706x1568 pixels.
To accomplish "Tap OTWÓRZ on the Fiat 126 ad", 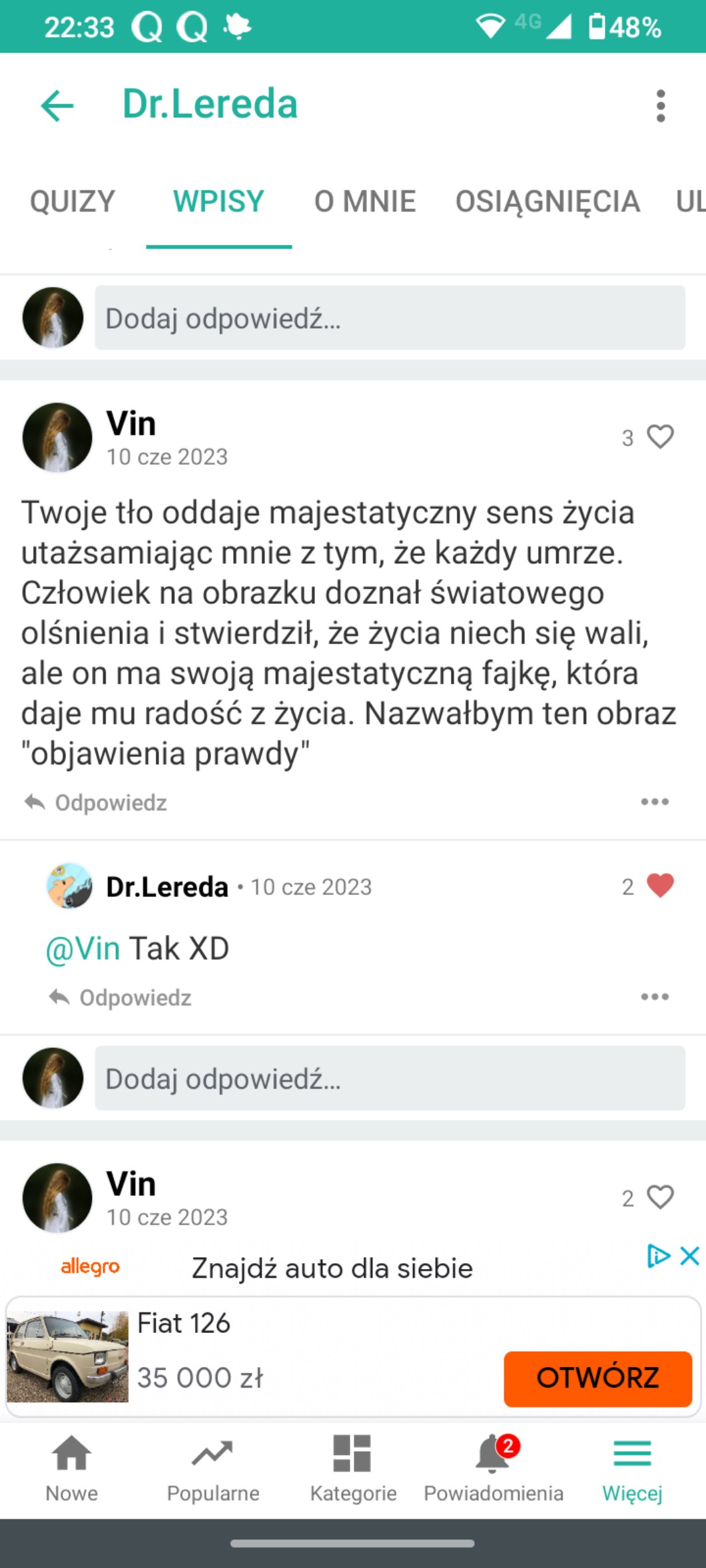I will (x=597, y=1378).
